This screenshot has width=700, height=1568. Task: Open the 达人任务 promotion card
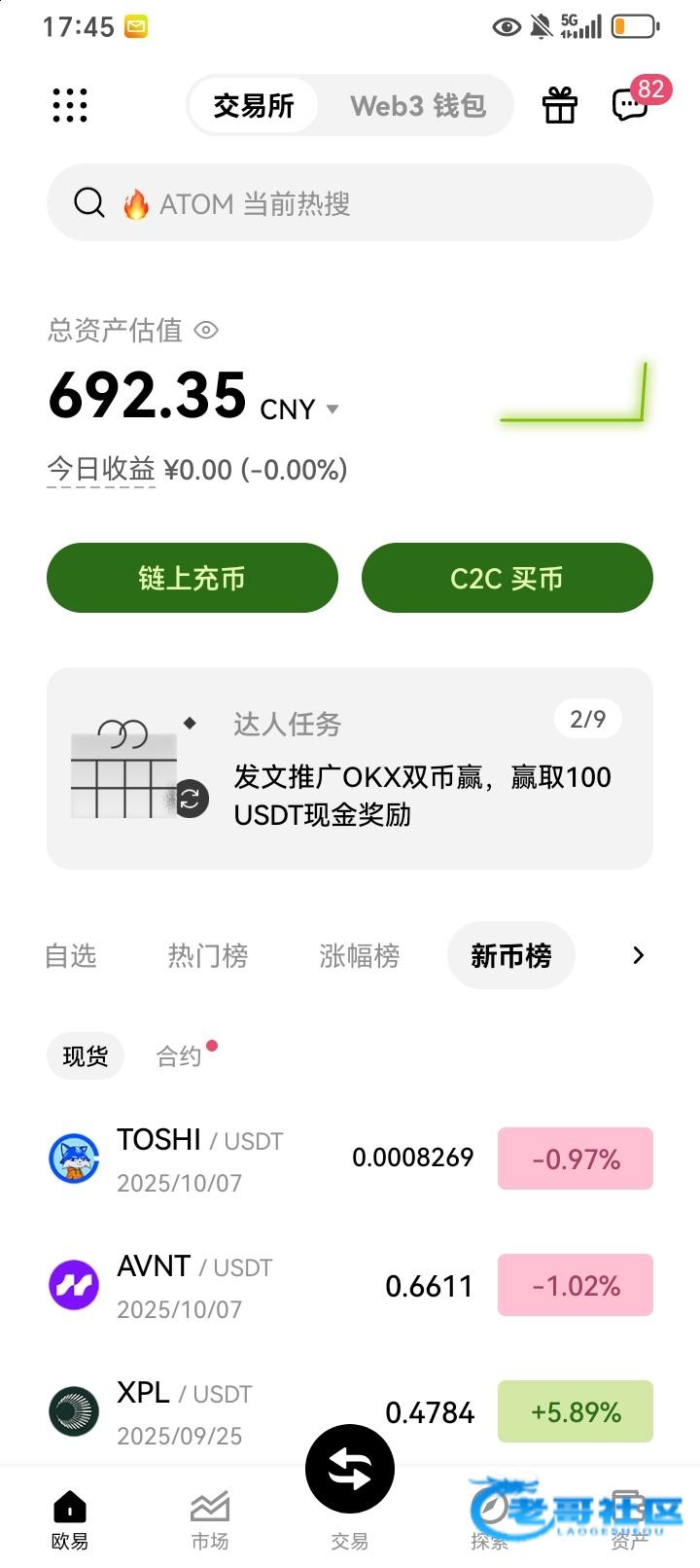coord(350,768)
